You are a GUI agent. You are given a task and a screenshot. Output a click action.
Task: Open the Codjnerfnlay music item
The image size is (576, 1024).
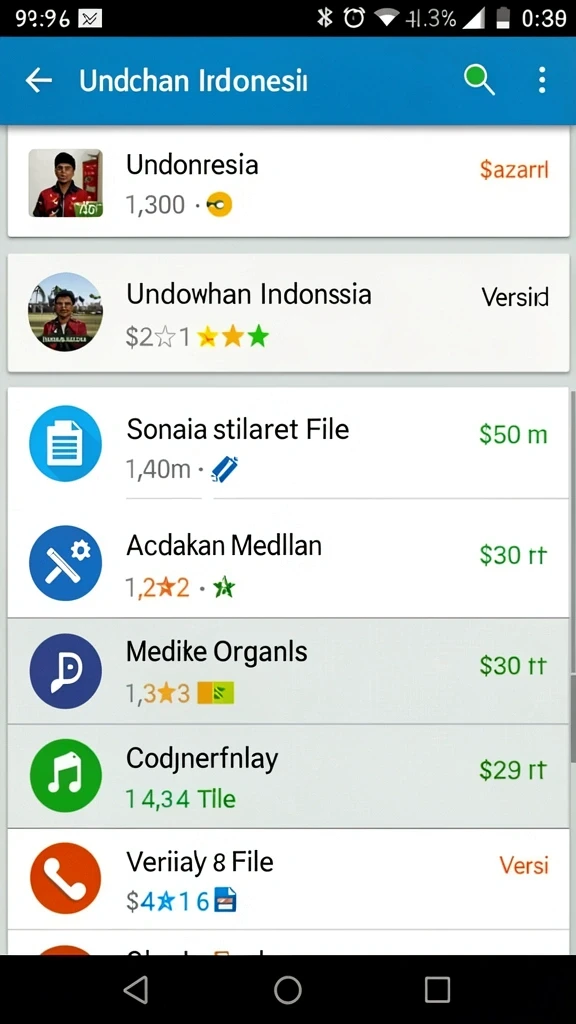tap(288, 776)
